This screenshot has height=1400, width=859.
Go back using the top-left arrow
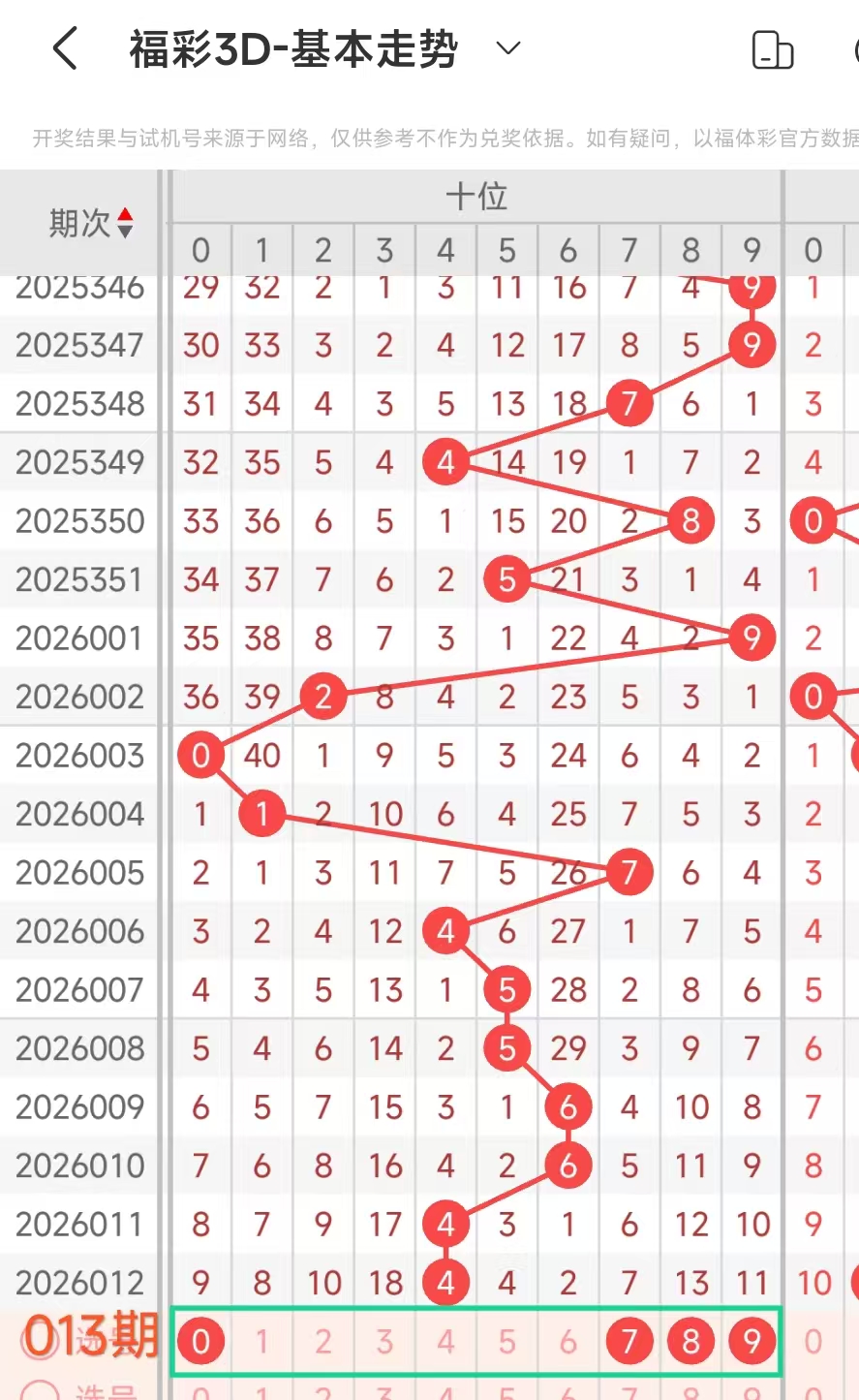point(65,48)
